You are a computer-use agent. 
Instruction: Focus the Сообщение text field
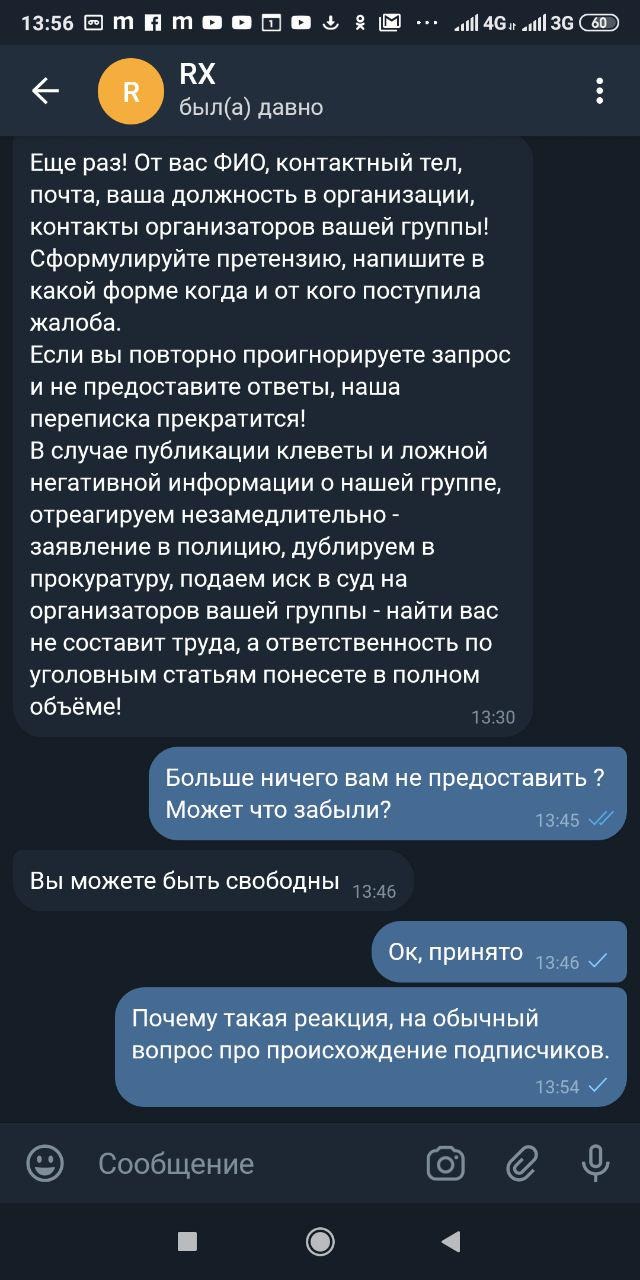pos(240,1164)
